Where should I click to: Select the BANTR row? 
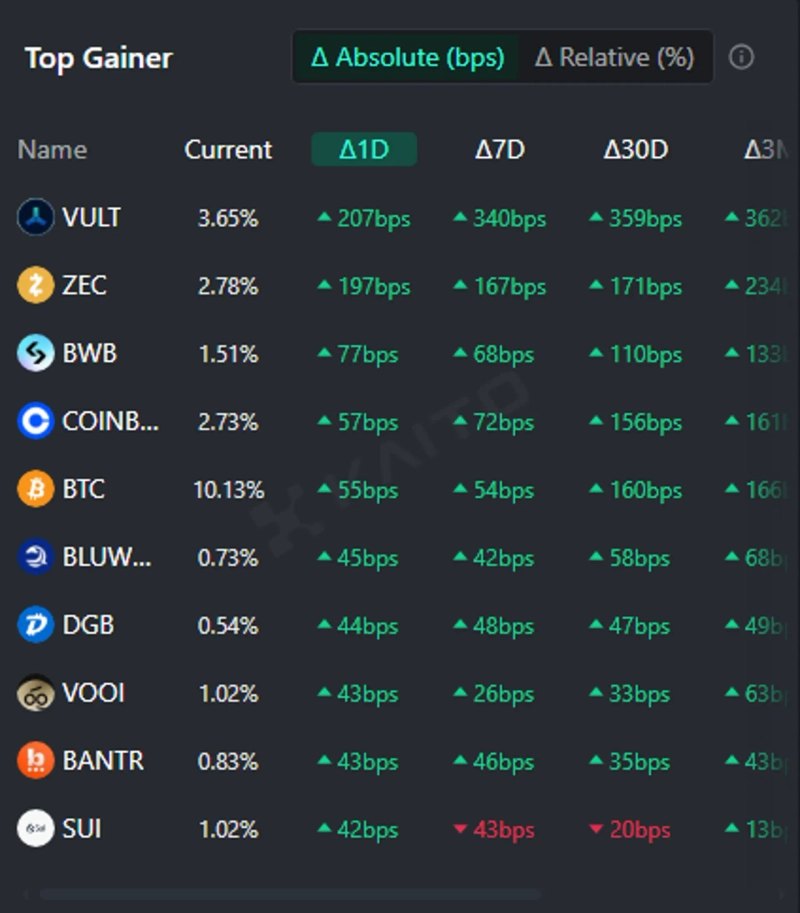(x=103, y=762)
